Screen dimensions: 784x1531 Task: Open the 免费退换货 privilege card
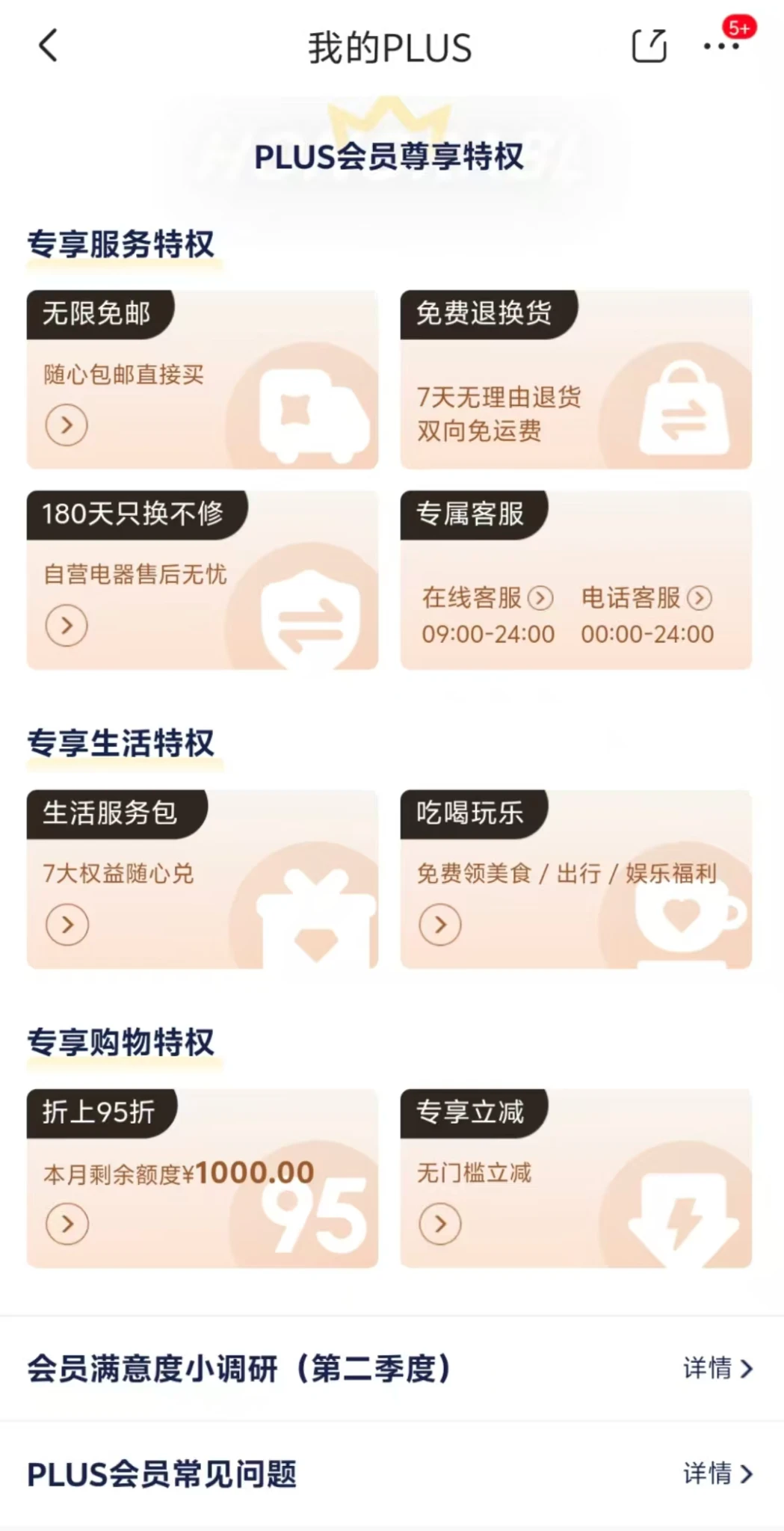575,380
